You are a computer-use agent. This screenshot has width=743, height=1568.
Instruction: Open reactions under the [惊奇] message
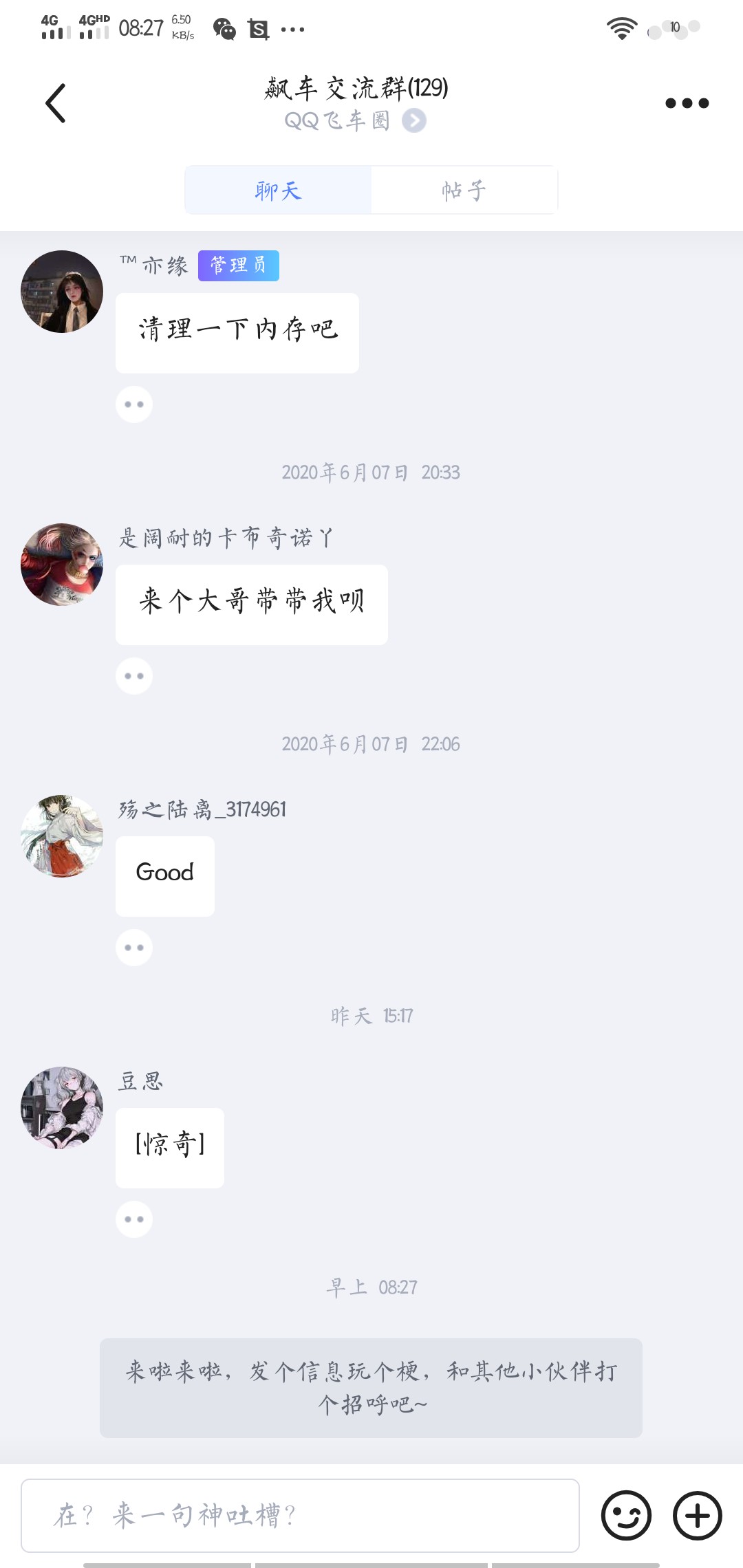(x=134, y=1219)
